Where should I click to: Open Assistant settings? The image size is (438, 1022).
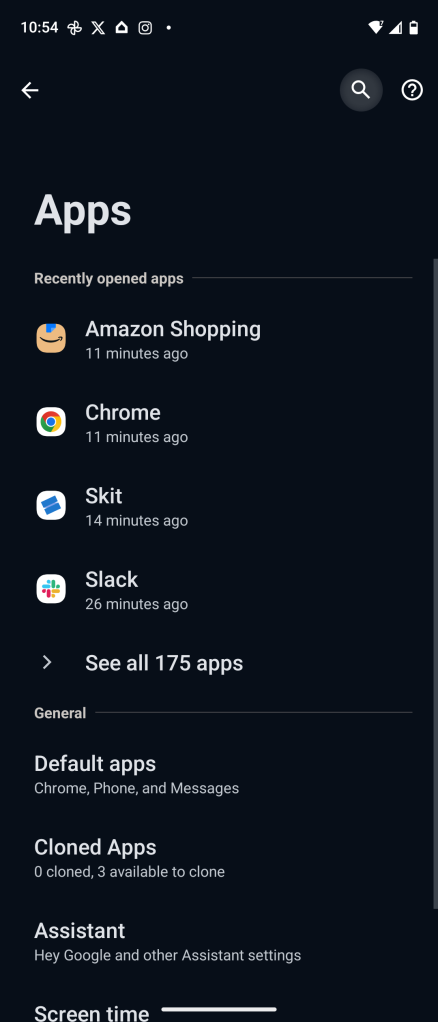(x=219, y=941)
